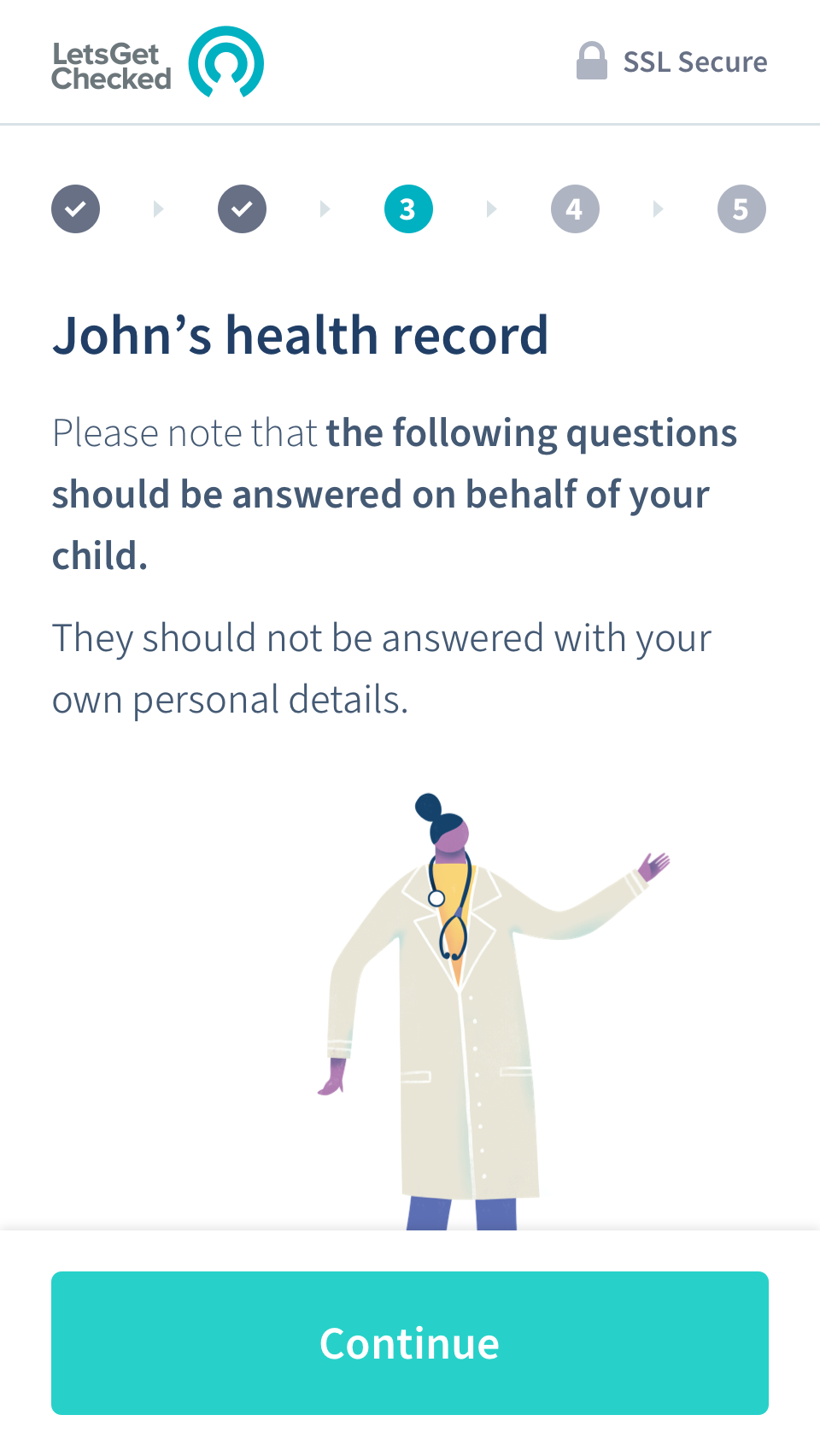This screenshot has width=820, height=1456.
Task: Select the bold child disclaimer text
Action: point(393,493)
